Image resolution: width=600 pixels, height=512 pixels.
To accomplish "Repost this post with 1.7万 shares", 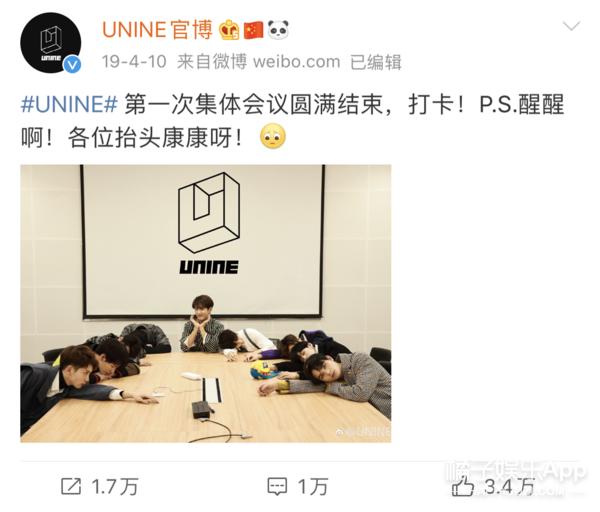I will coord(99,486).
